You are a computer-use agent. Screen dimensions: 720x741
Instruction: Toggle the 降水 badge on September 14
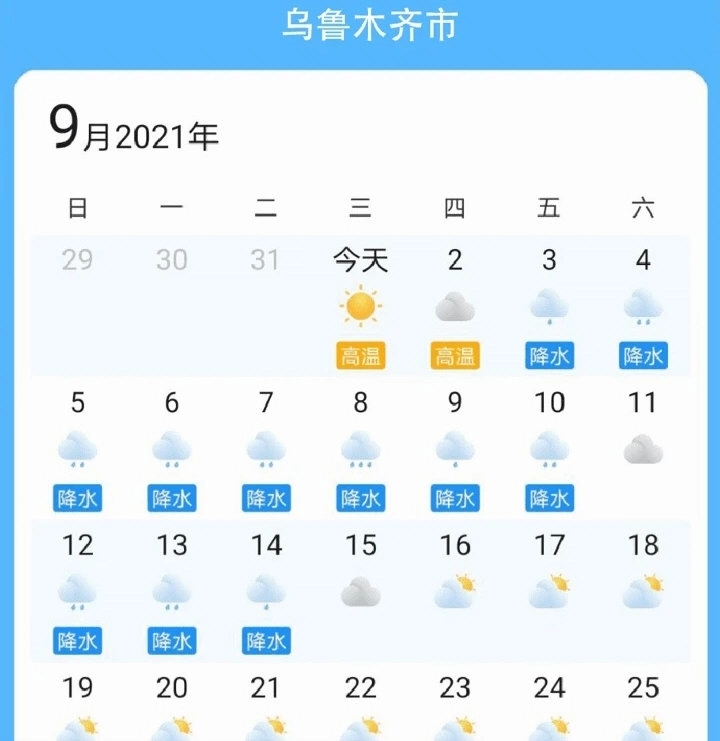click(x=265, y=640)
